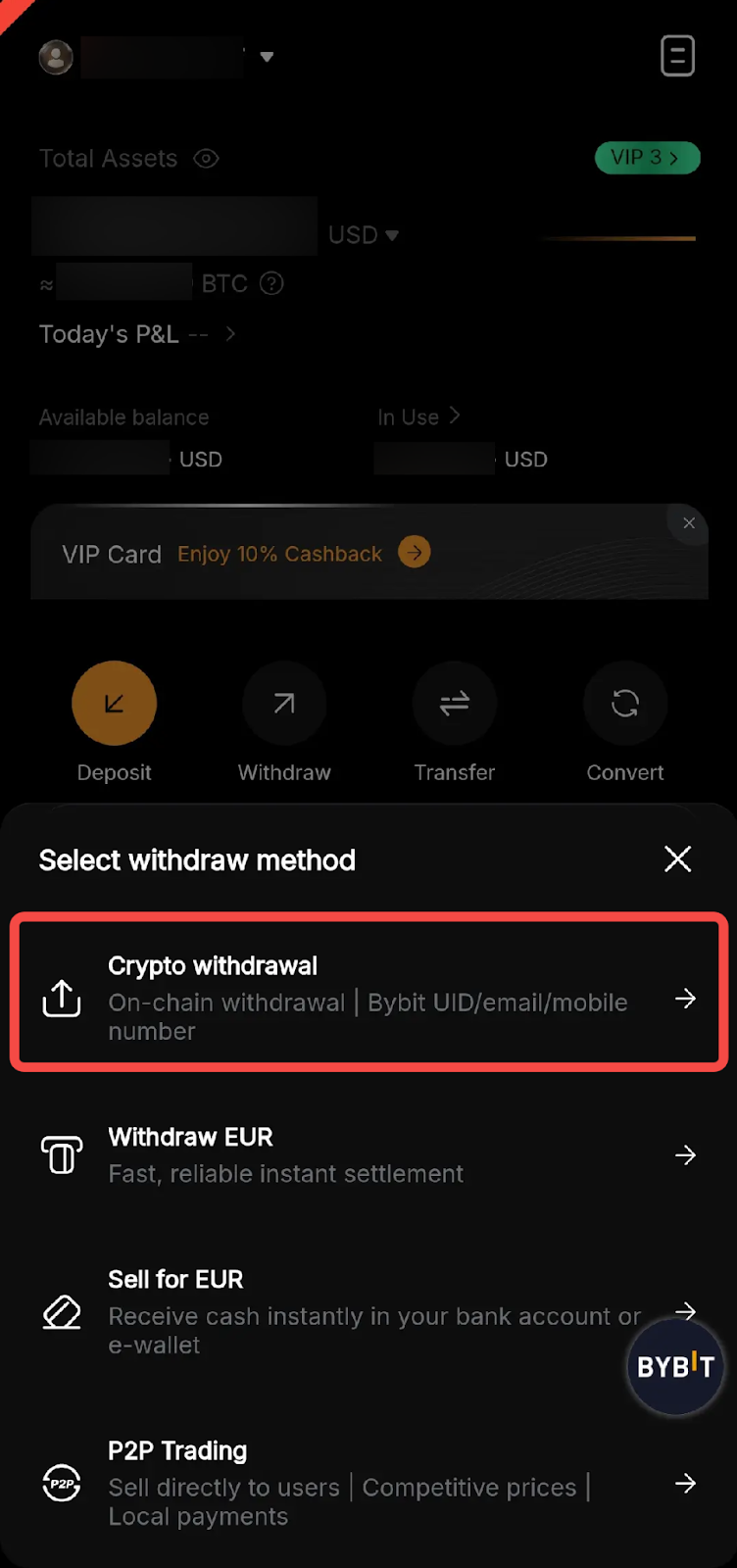
Task: Open the Convert action
Action: tap(625, 704)
